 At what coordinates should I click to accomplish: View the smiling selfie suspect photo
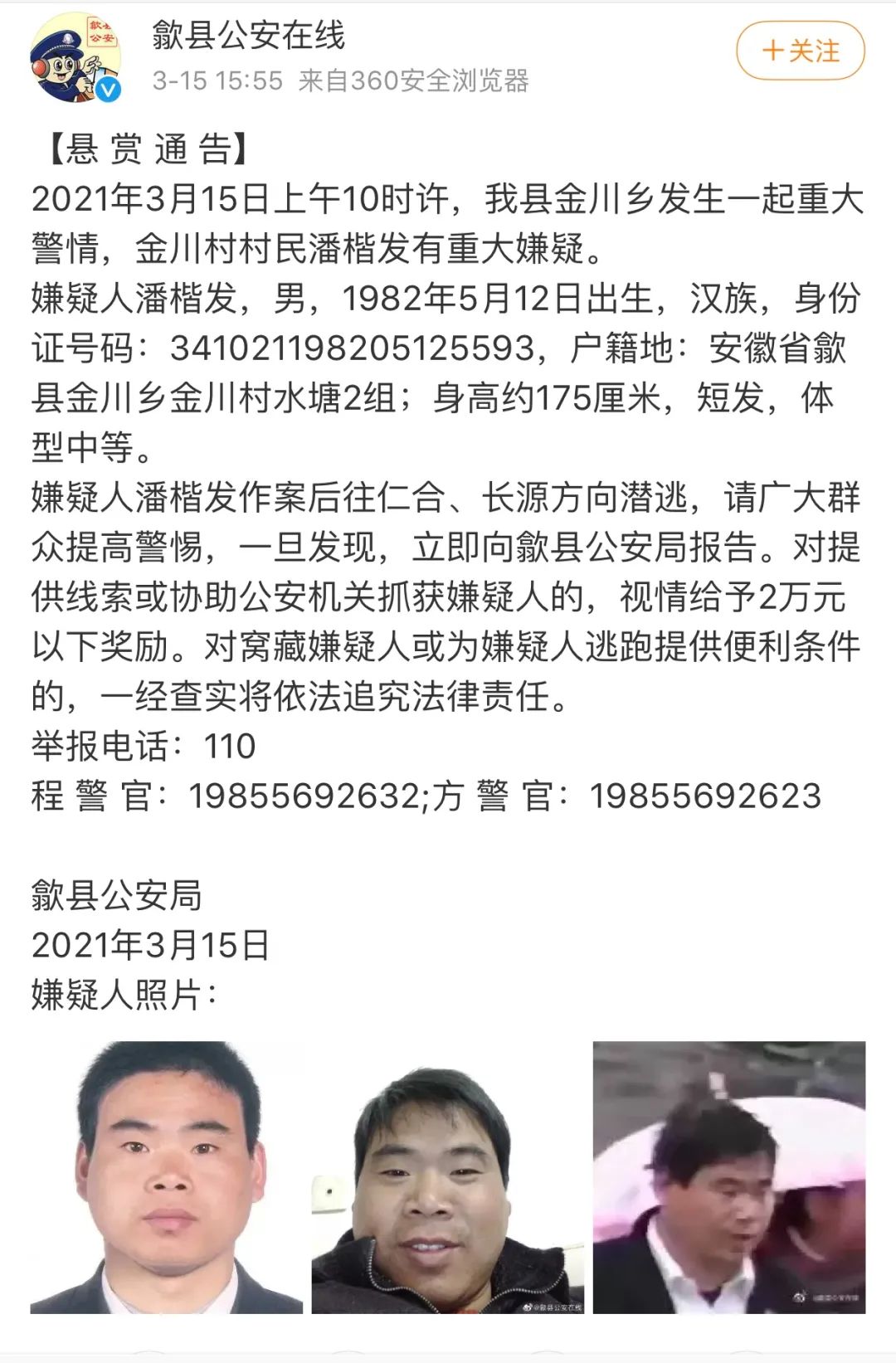point(448,1176)
